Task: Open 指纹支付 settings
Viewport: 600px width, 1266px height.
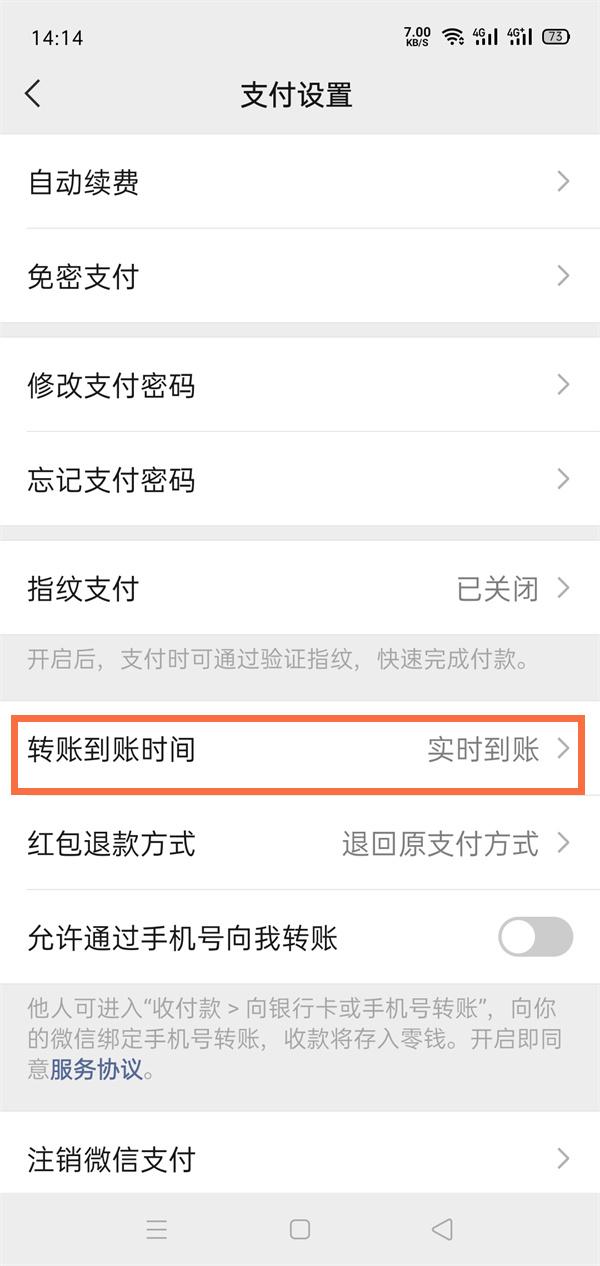Action: click(x=300, y=588)
